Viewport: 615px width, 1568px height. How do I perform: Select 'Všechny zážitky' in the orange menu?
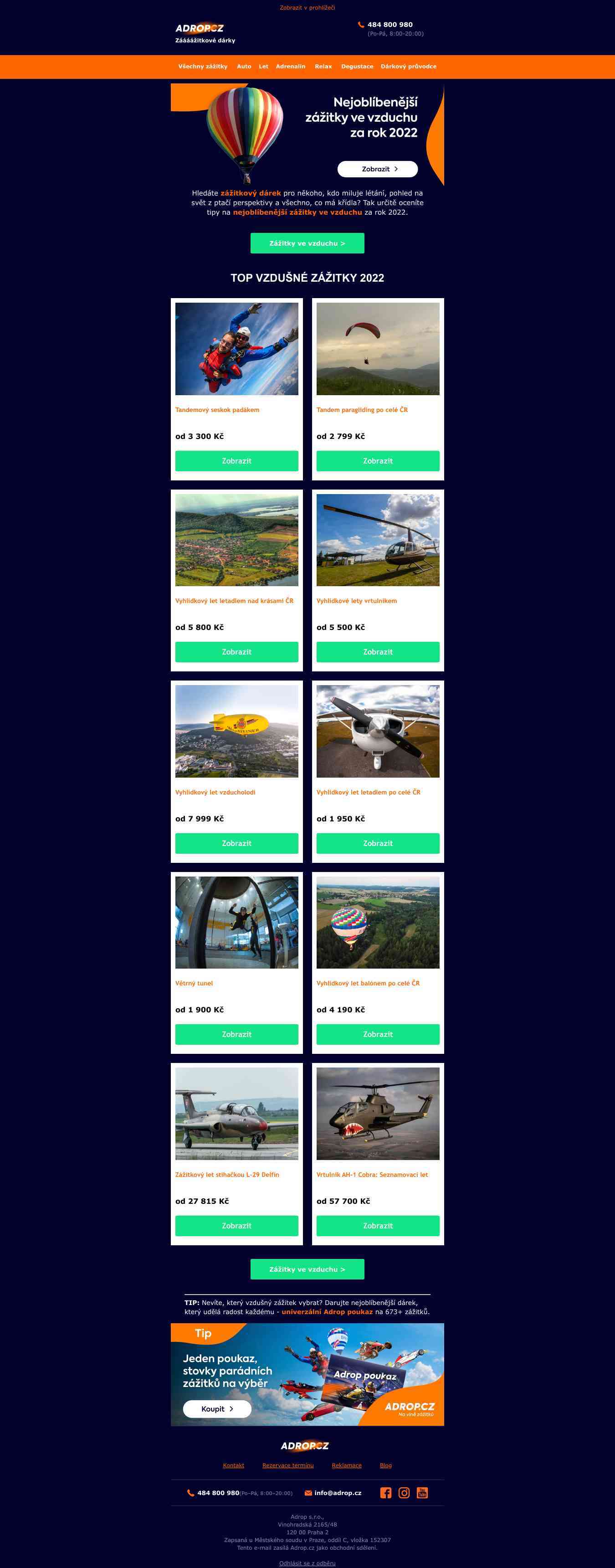(x=203, y=67)
